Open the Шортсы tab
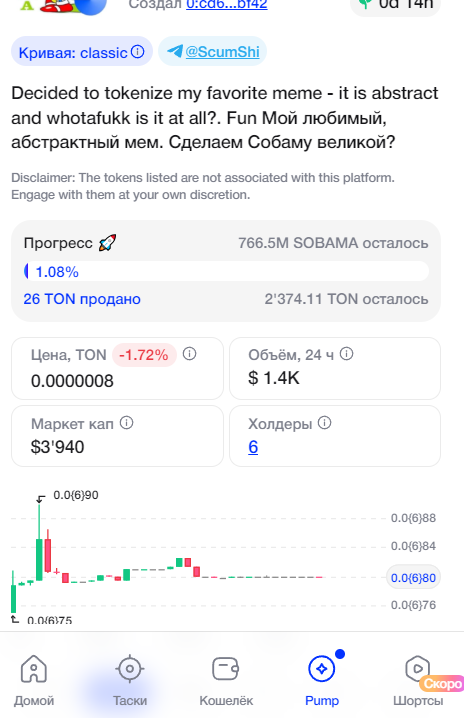 point(418,680)
